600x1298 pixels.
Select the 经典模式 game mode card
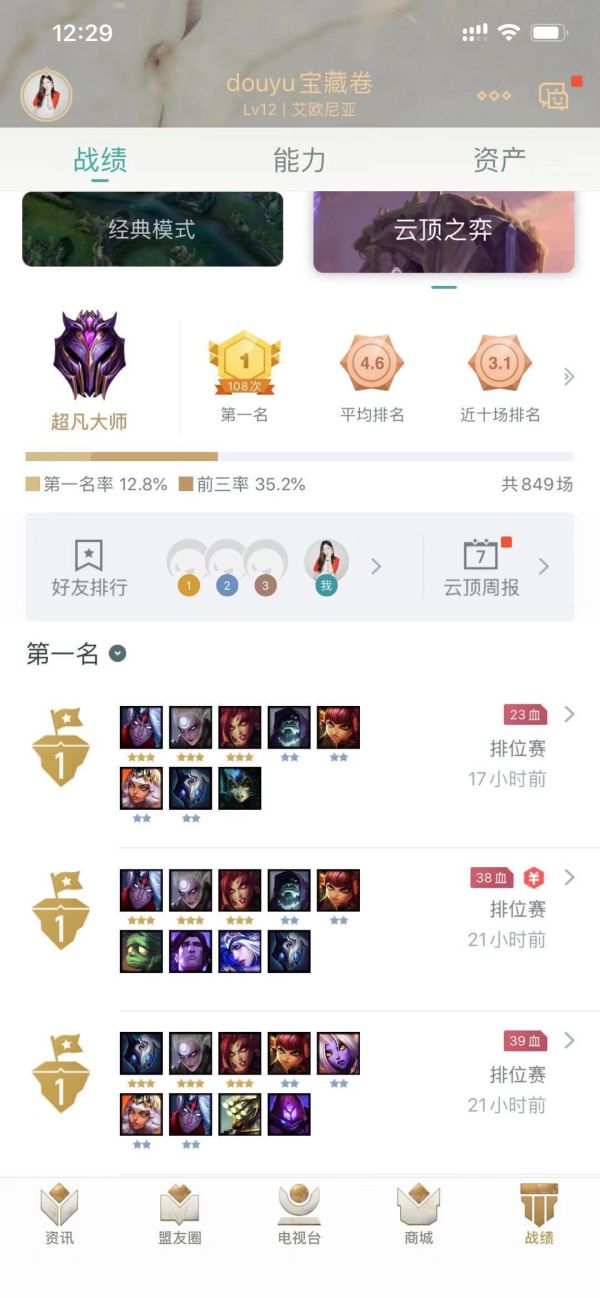click(x=152, y=229)
